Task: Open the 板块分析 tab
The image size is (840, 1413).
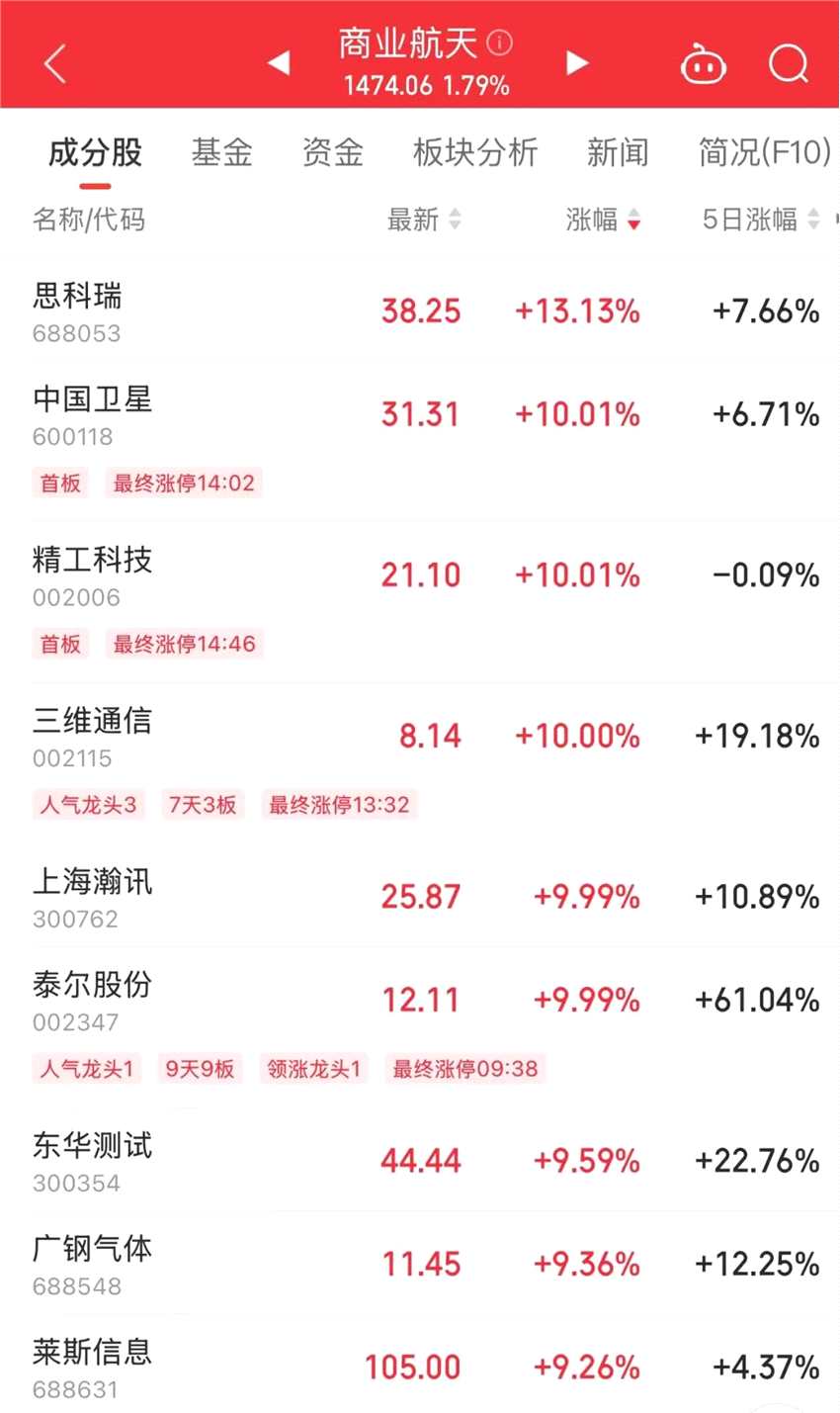Action: tap(475, 152)
